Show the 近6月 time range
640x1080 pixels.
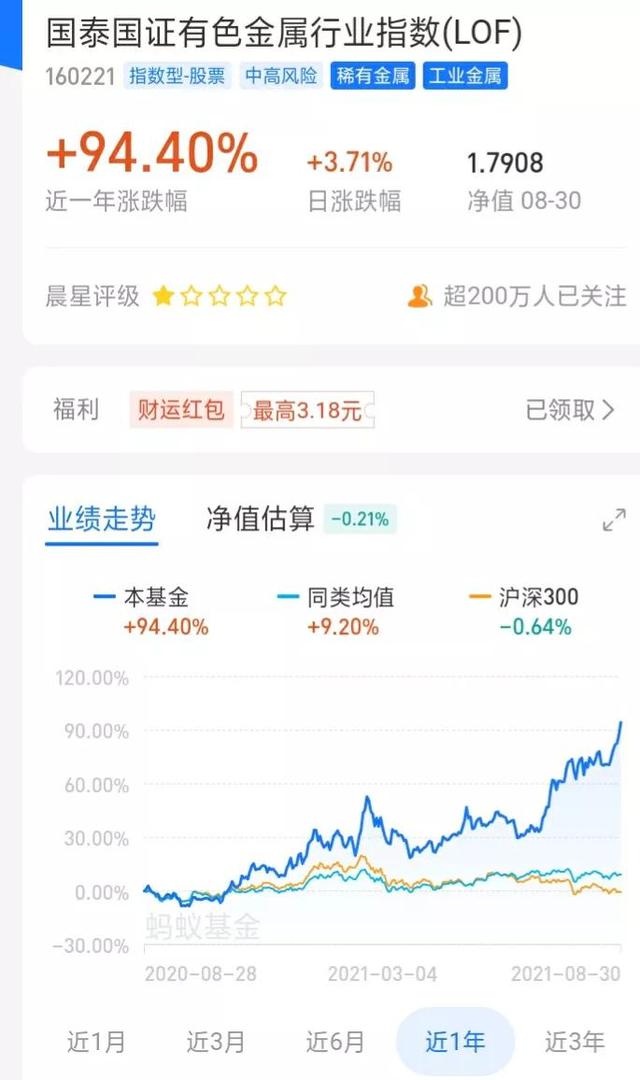pyautogui.click(x=334, y=1041)
